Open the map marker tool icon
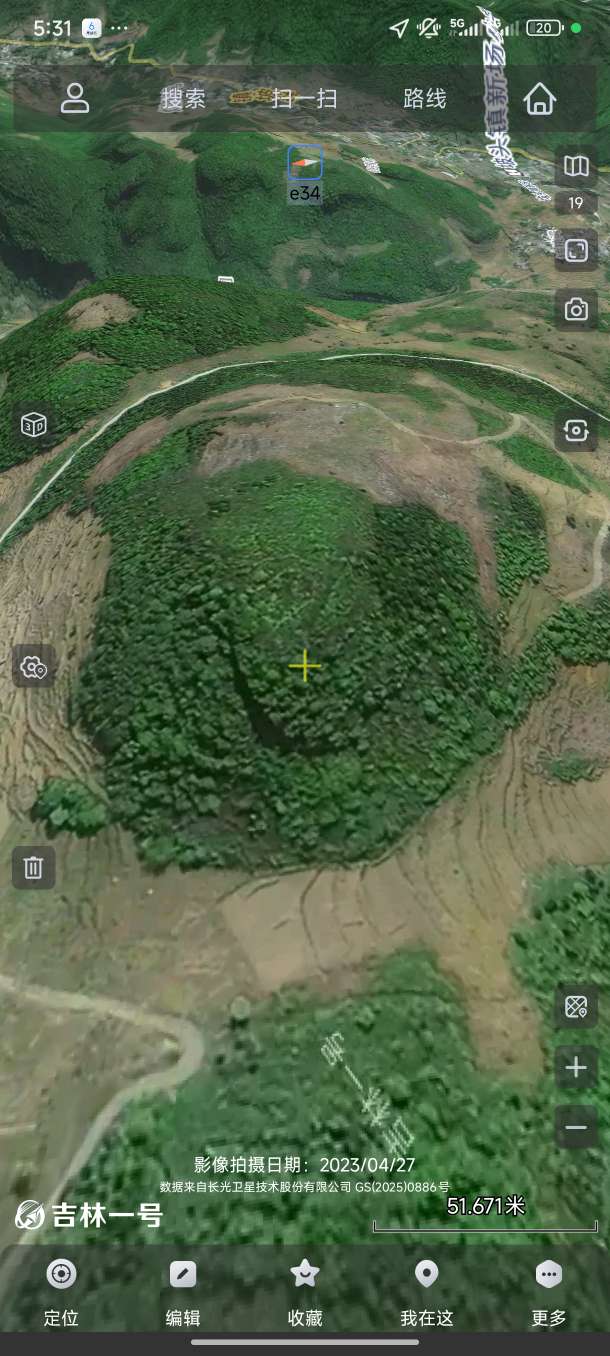 [576, 1007]
